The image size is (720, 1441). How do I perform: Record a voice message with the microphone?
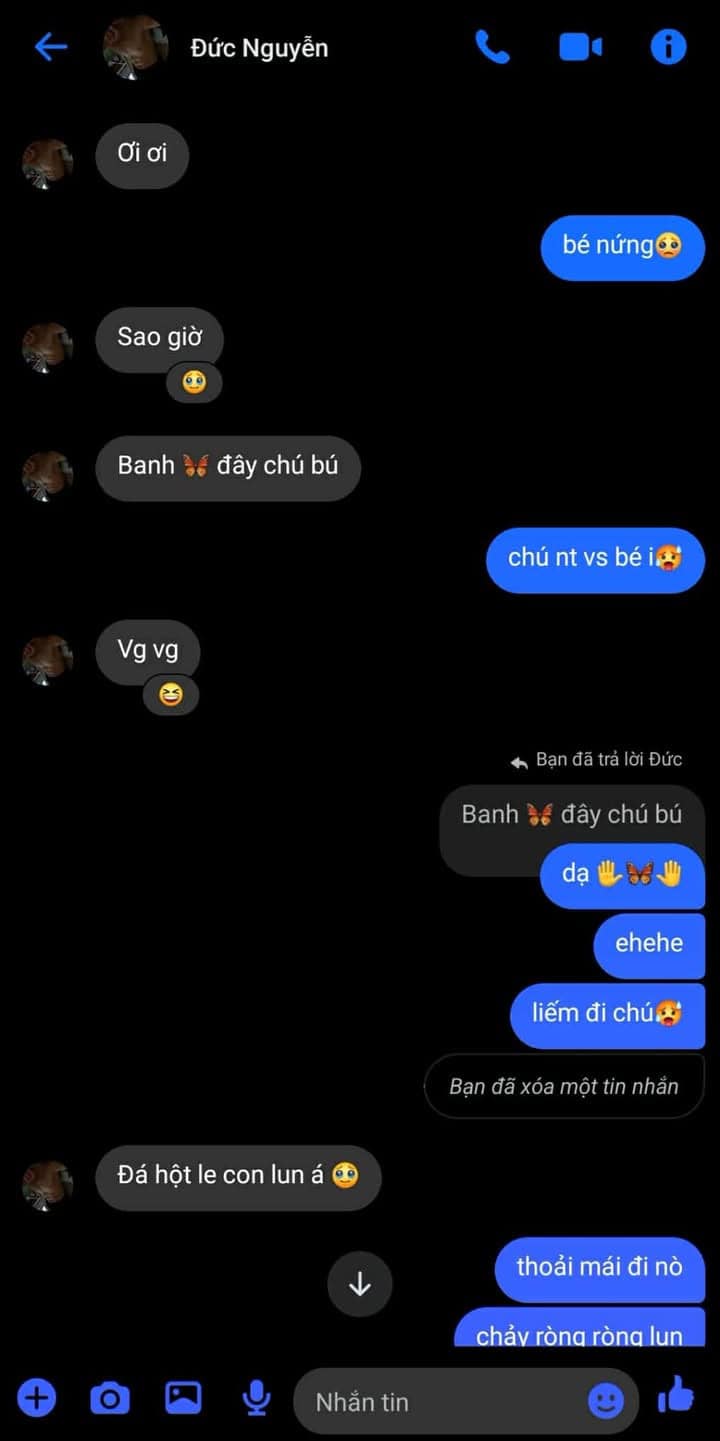[x=257, y=1398]
